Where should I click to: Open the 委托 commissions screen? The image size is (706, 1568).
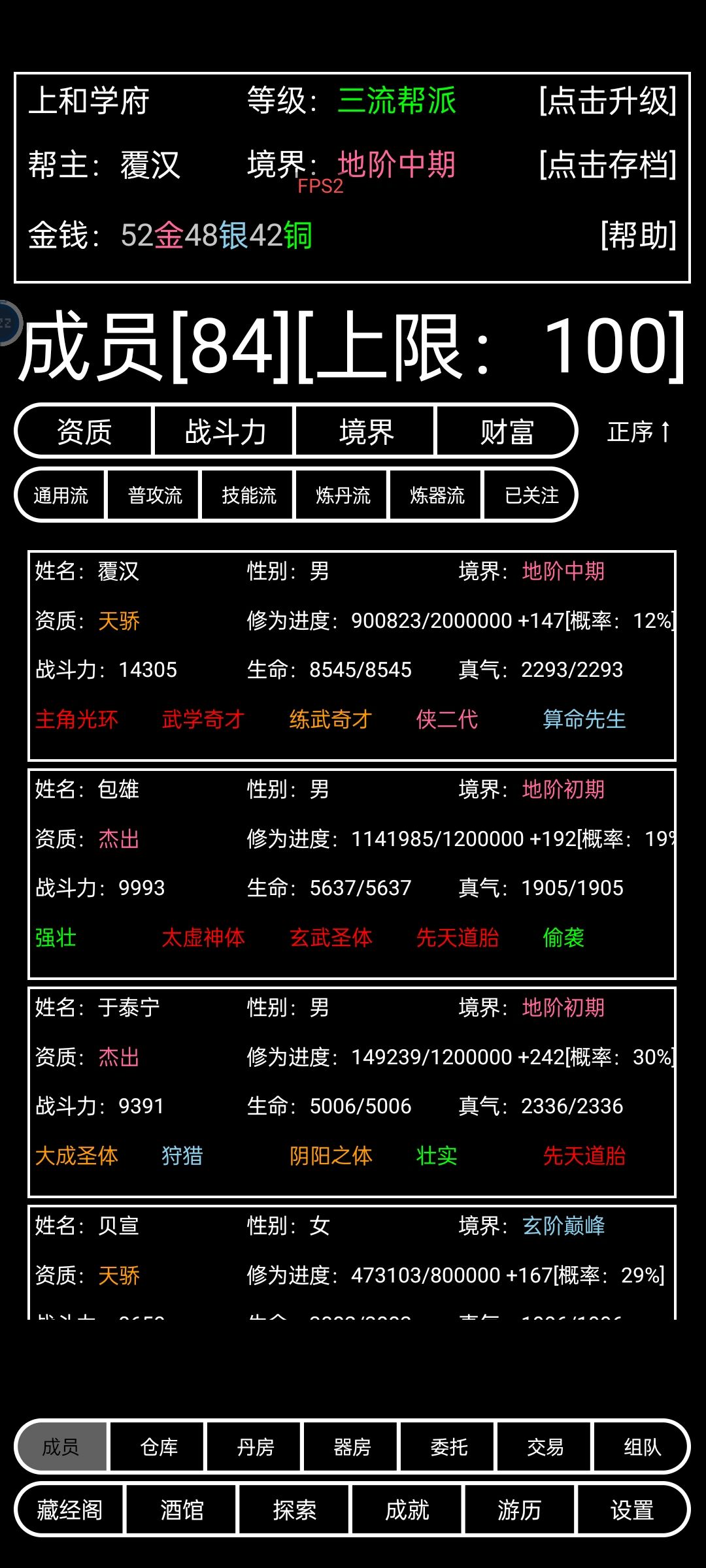[x=448, y=1446]
